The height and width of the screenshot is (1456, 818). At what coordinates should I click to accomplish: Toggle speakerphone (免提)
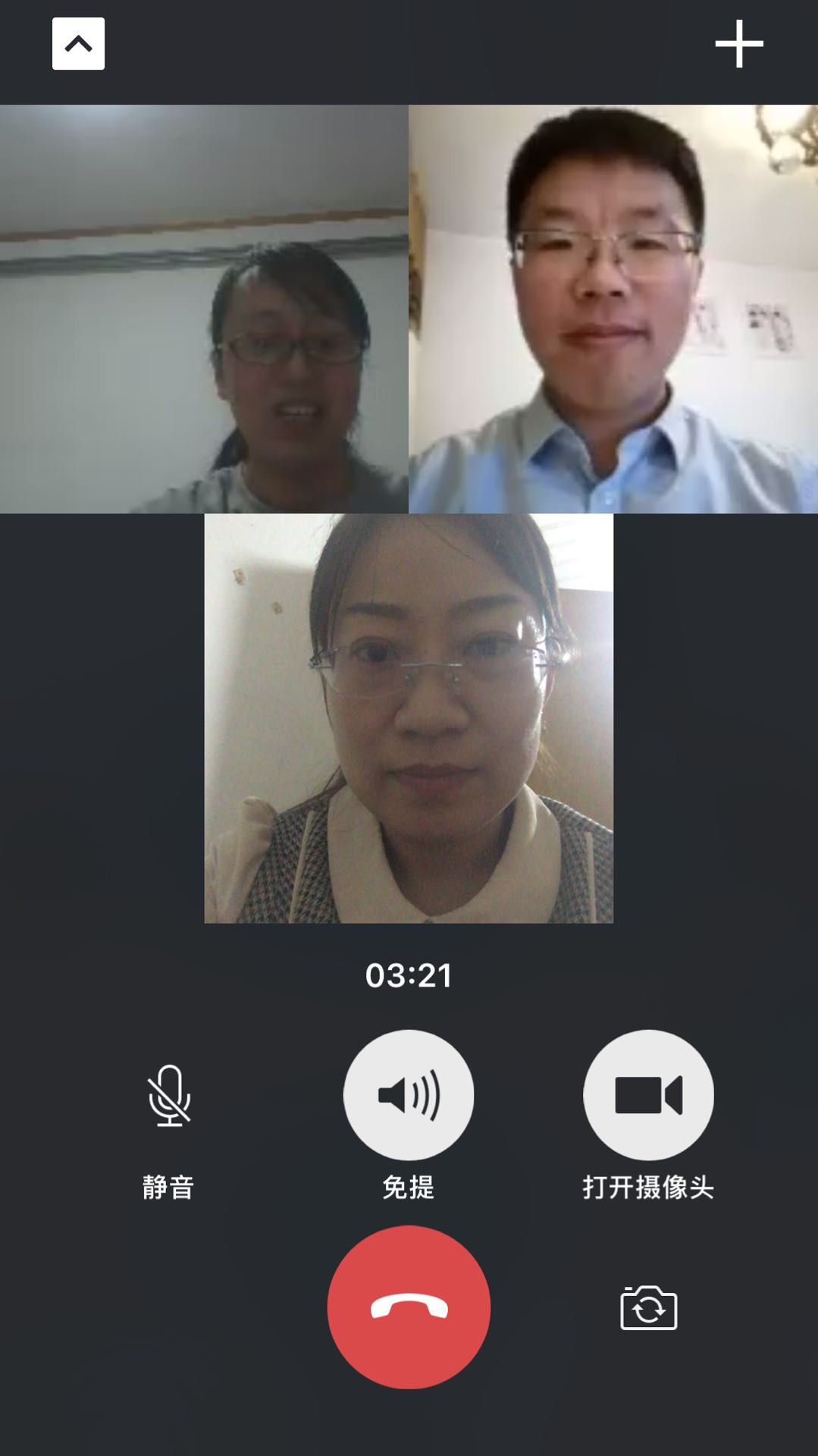tap(409, 1094)
